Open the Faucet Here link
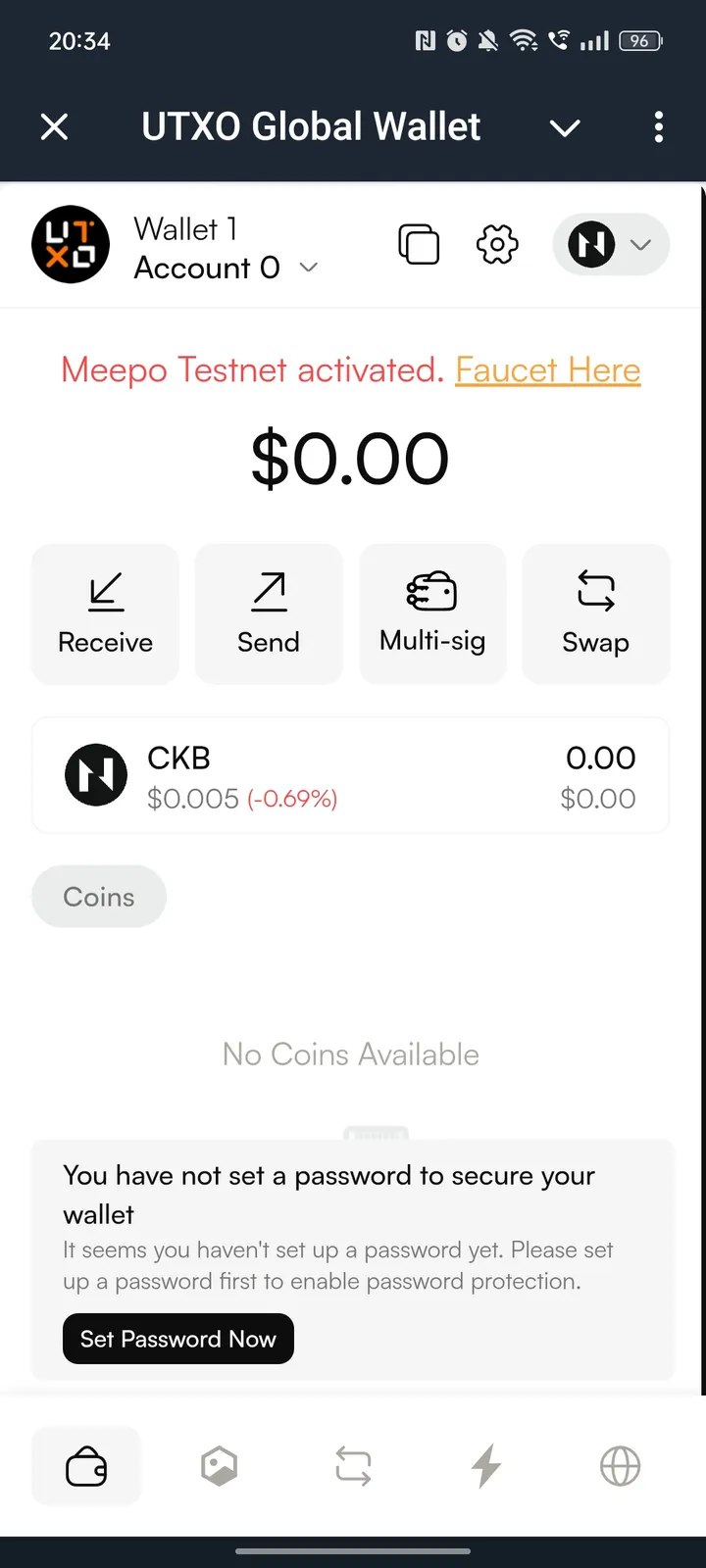 548,369
